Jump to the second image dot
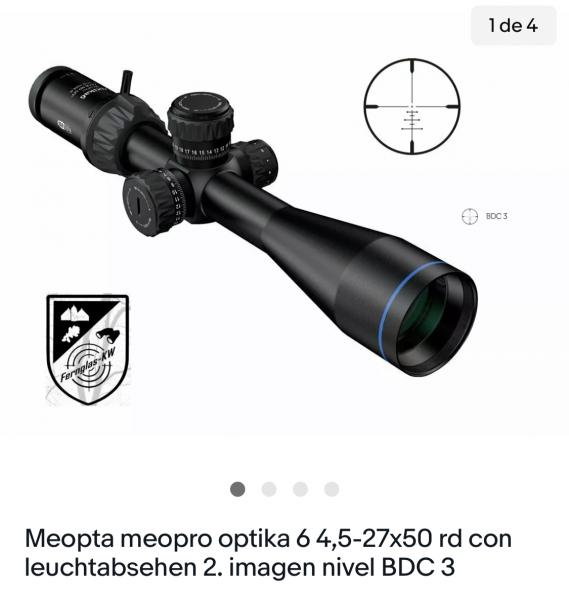The height and width of the screenshot is (600, 569). coord(269,489)
